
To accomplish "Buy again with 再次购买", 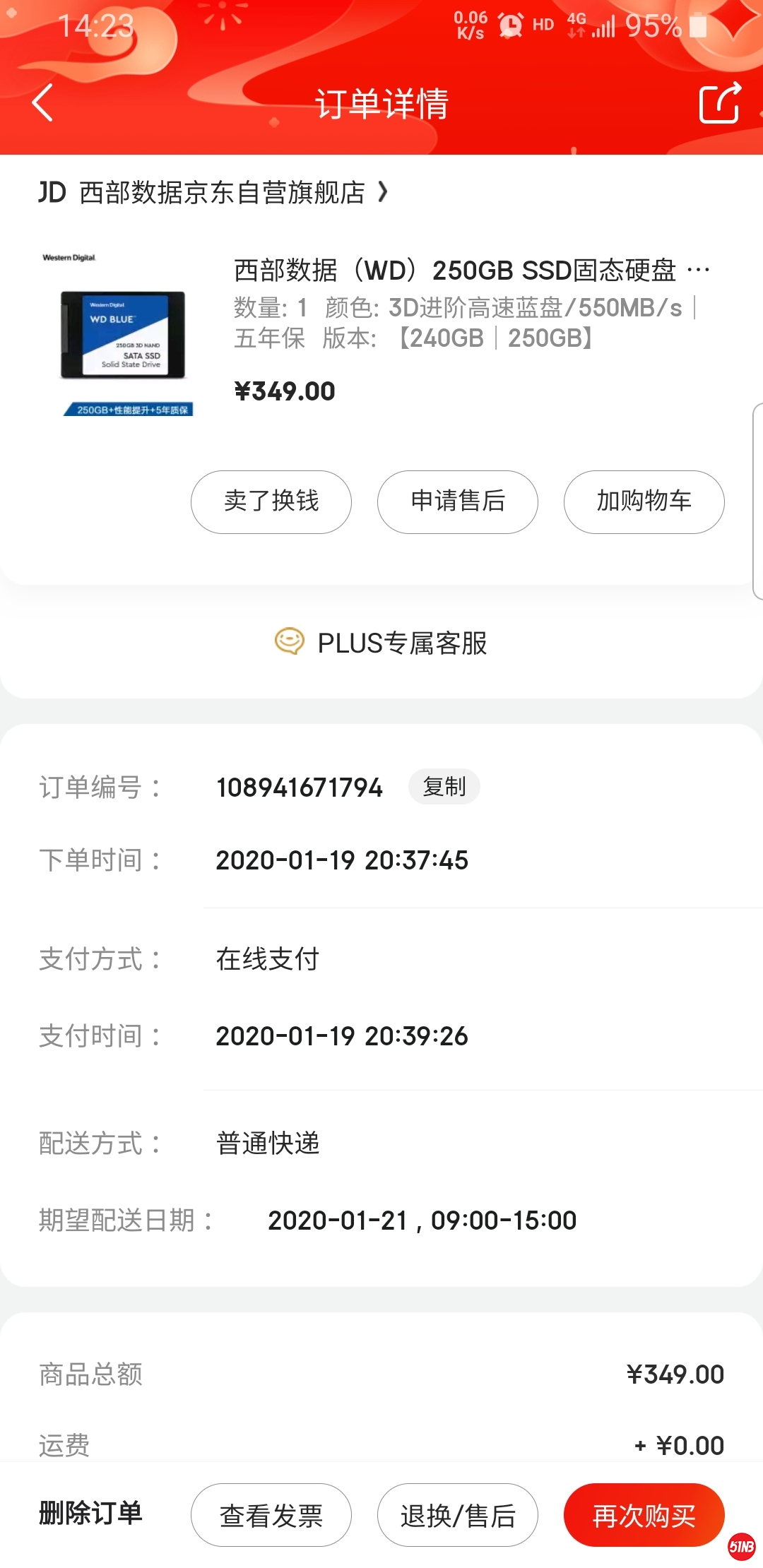I will tap(644, 1515).
